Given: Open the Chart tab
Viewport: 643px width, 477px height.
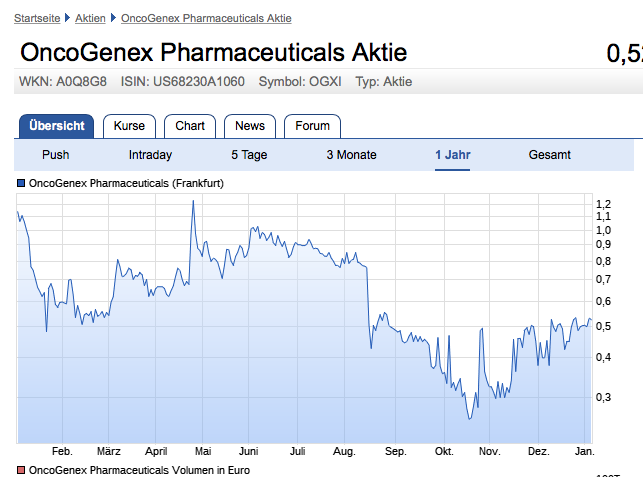Looking at the screenshot, I should [190, 126].
